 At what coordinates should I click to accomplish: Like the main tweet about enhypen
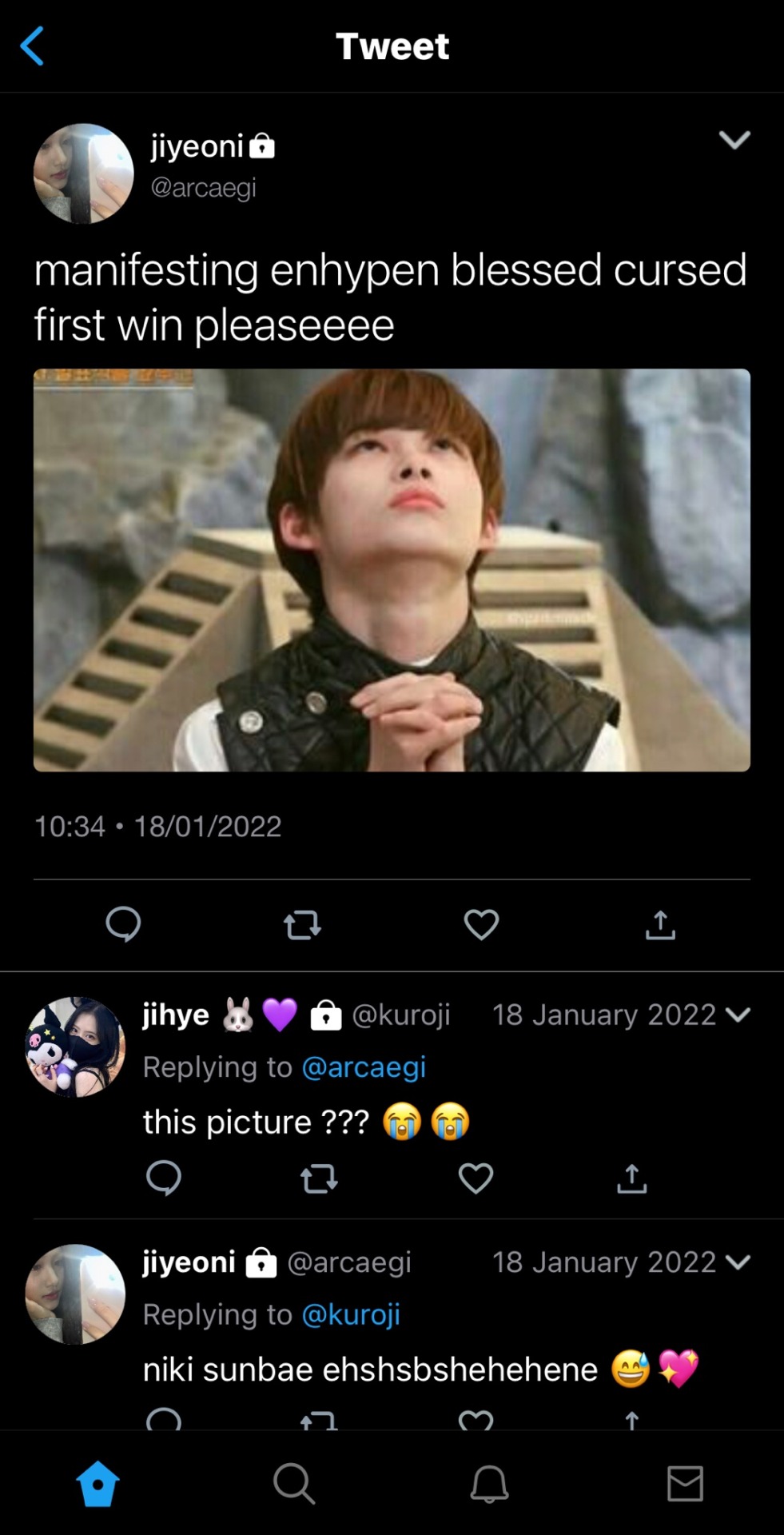481,924
